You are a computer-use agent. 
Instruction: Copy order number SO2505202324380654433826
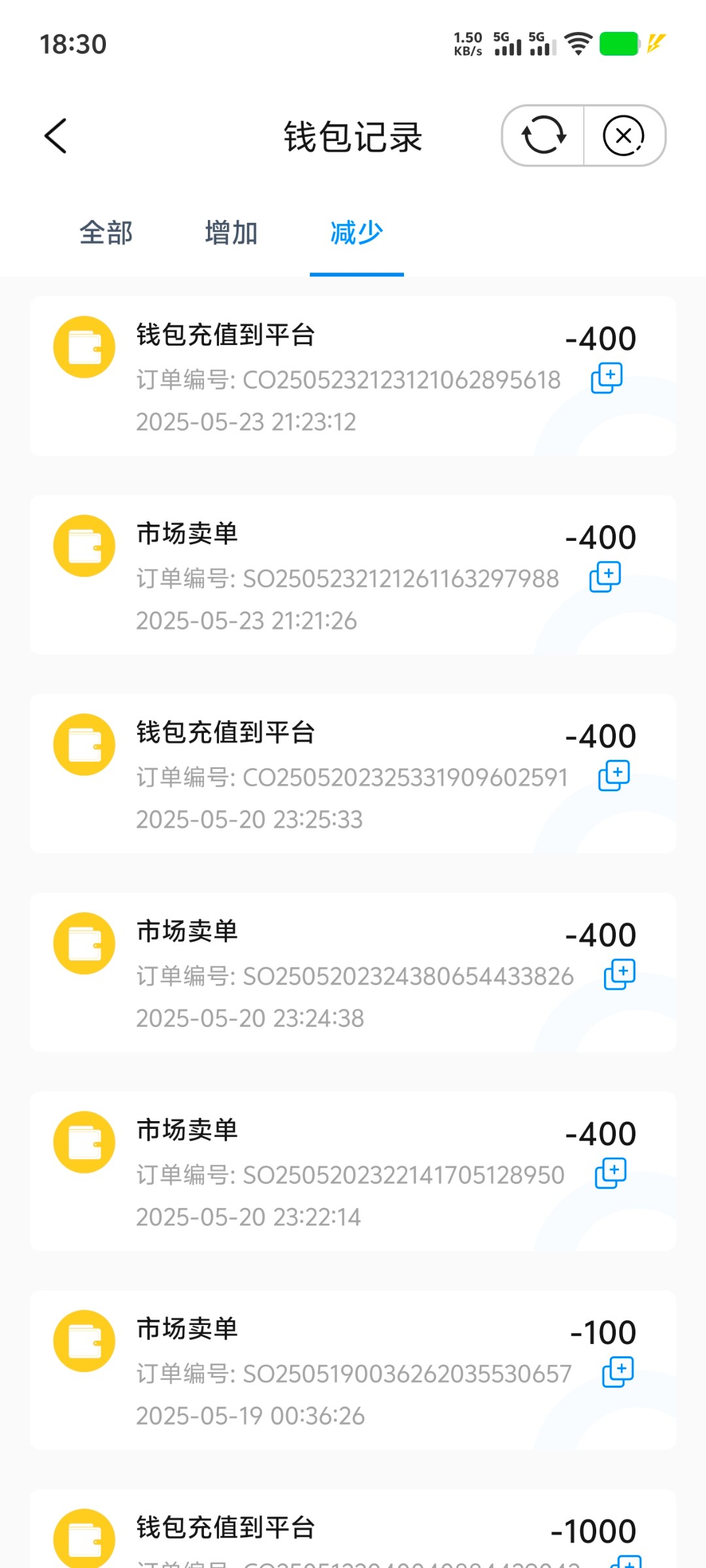tap(620, 975)
